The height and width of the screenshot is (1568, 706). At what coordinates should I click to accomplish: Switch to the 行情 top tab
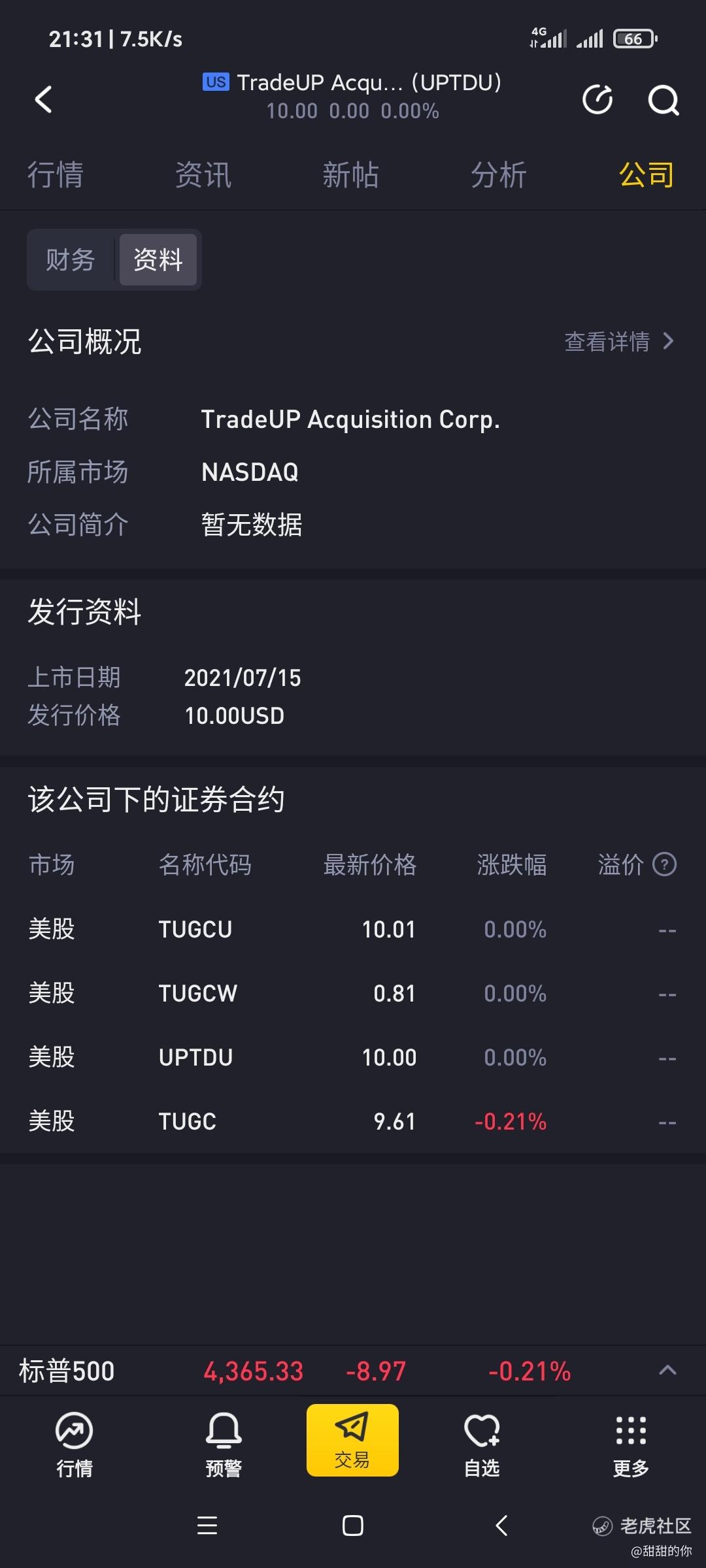56,175
